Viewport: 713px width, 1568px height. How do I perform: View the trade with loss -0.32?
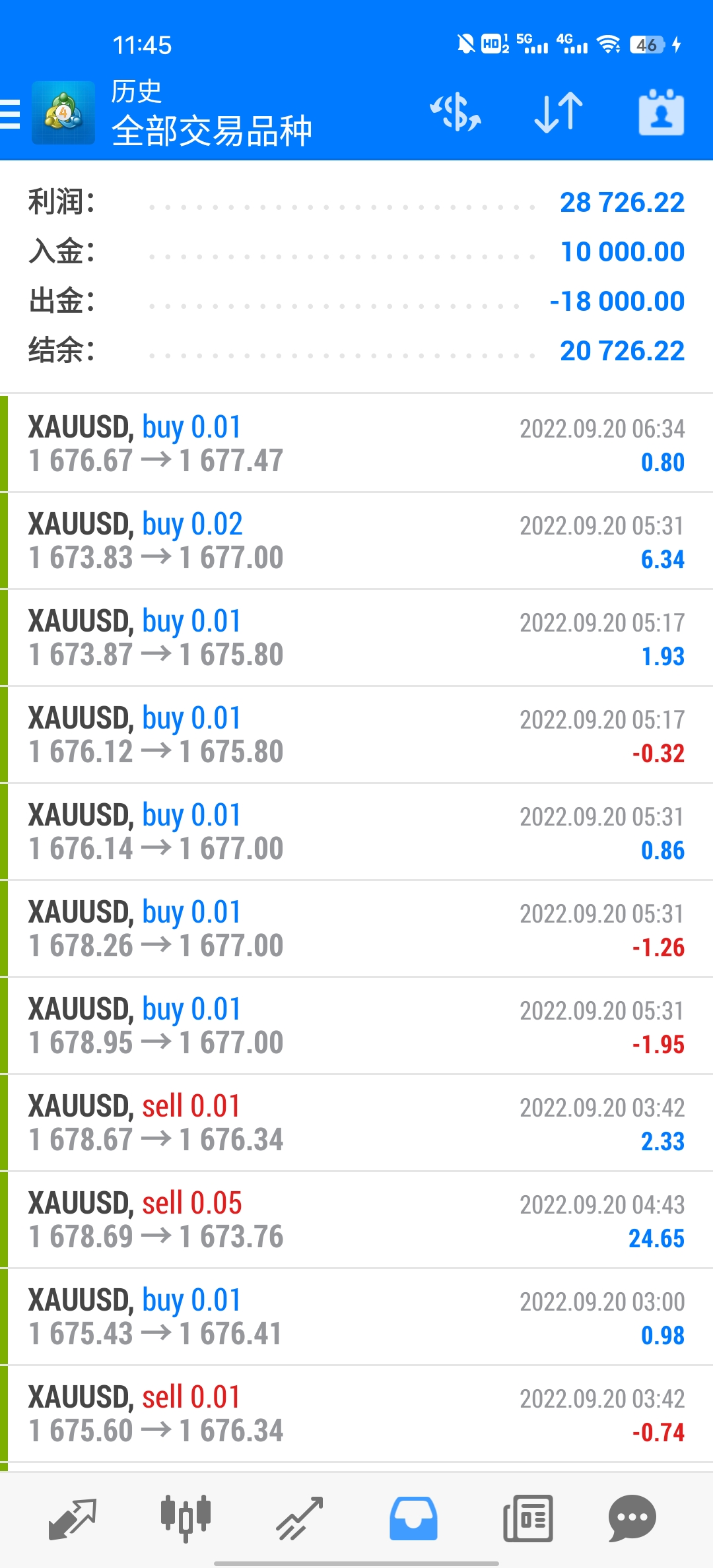point(356,735)
